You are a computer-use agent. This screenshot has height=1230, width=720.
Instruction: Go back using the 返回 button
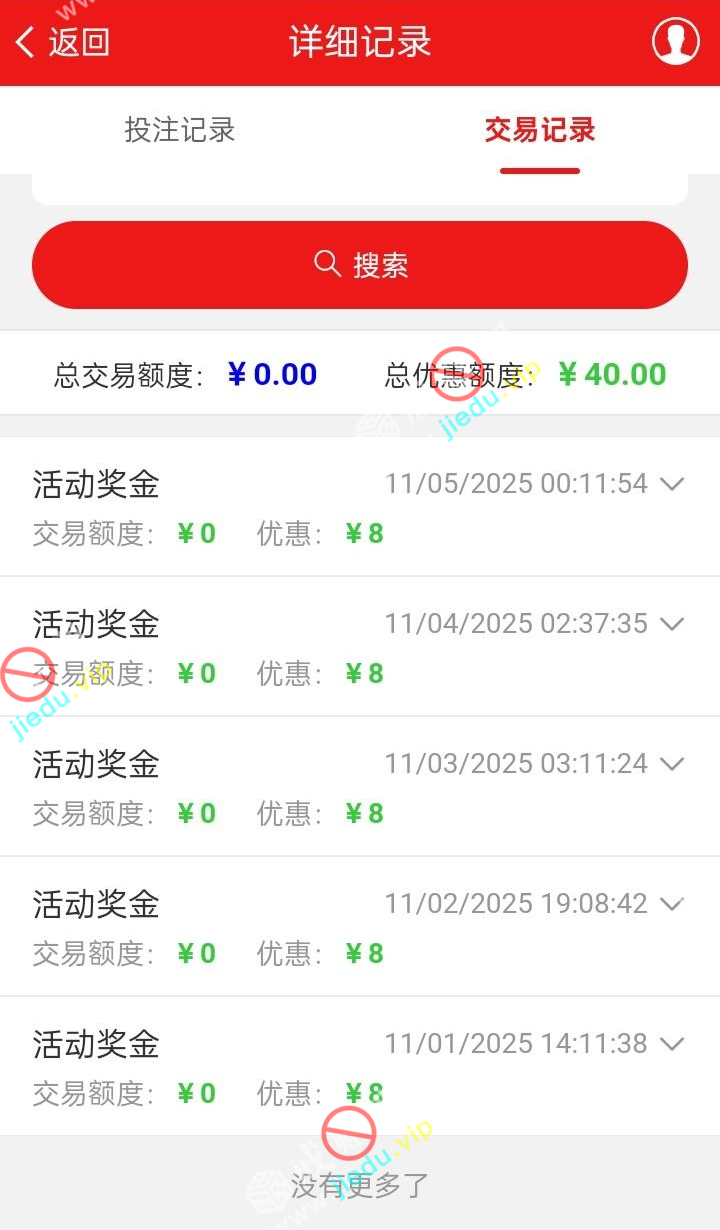(62, 42)
